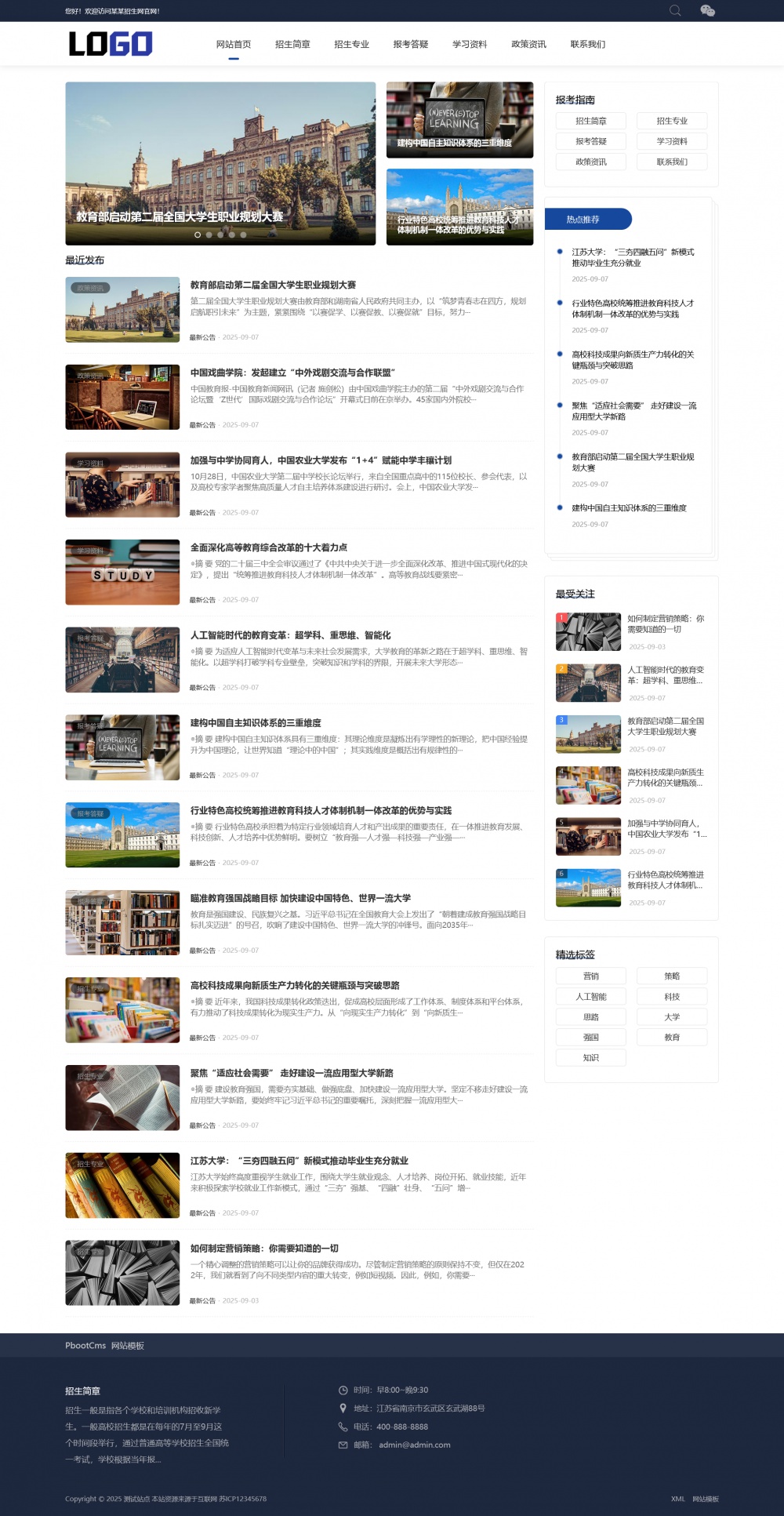784x1516 pixels.
Task: Open 报考答疑 in the top navigation
Action: [411, 45]
